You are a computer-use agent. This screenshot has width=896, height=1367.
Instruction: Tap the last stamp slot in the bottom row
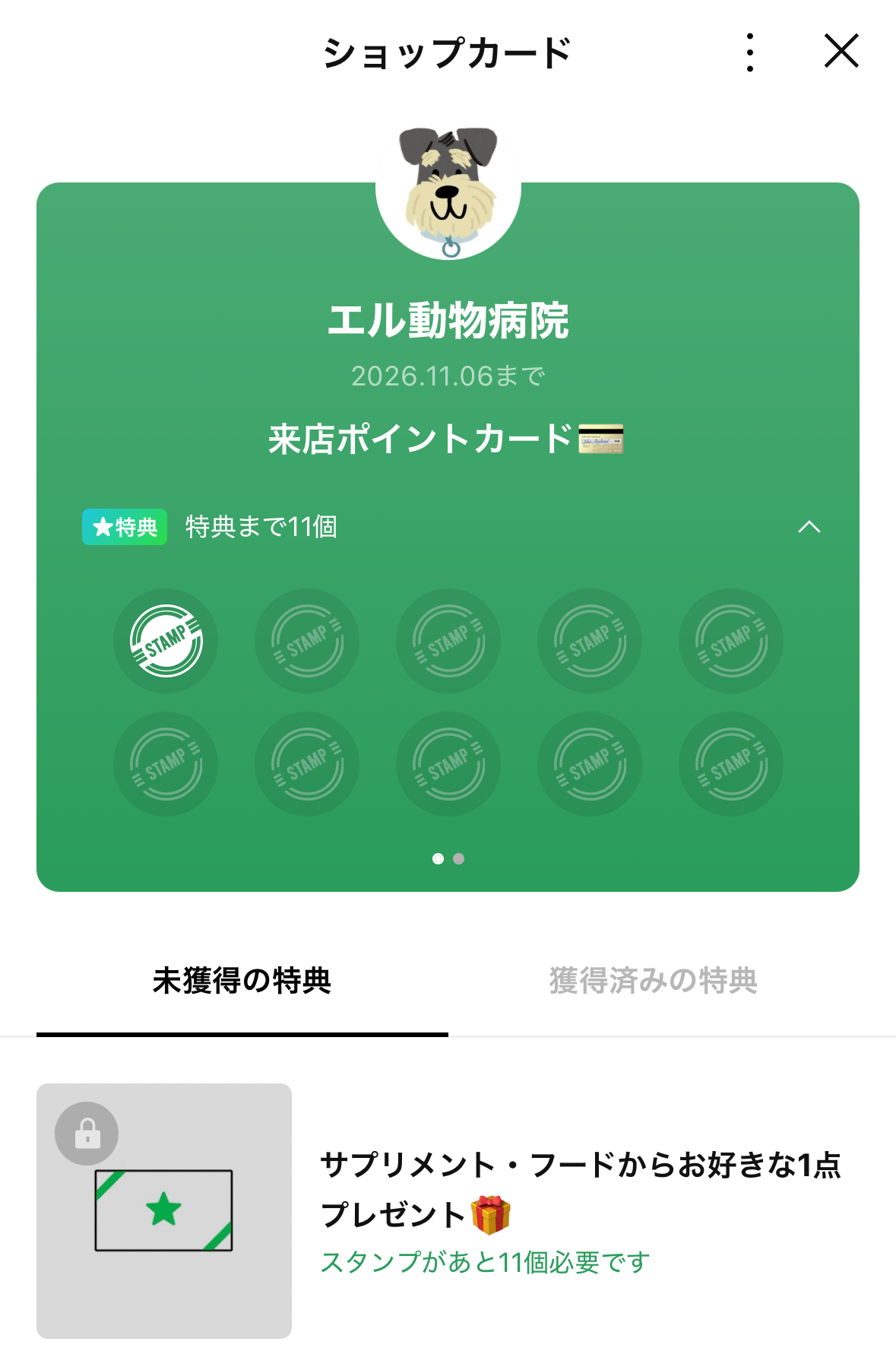tap(730, 765)
